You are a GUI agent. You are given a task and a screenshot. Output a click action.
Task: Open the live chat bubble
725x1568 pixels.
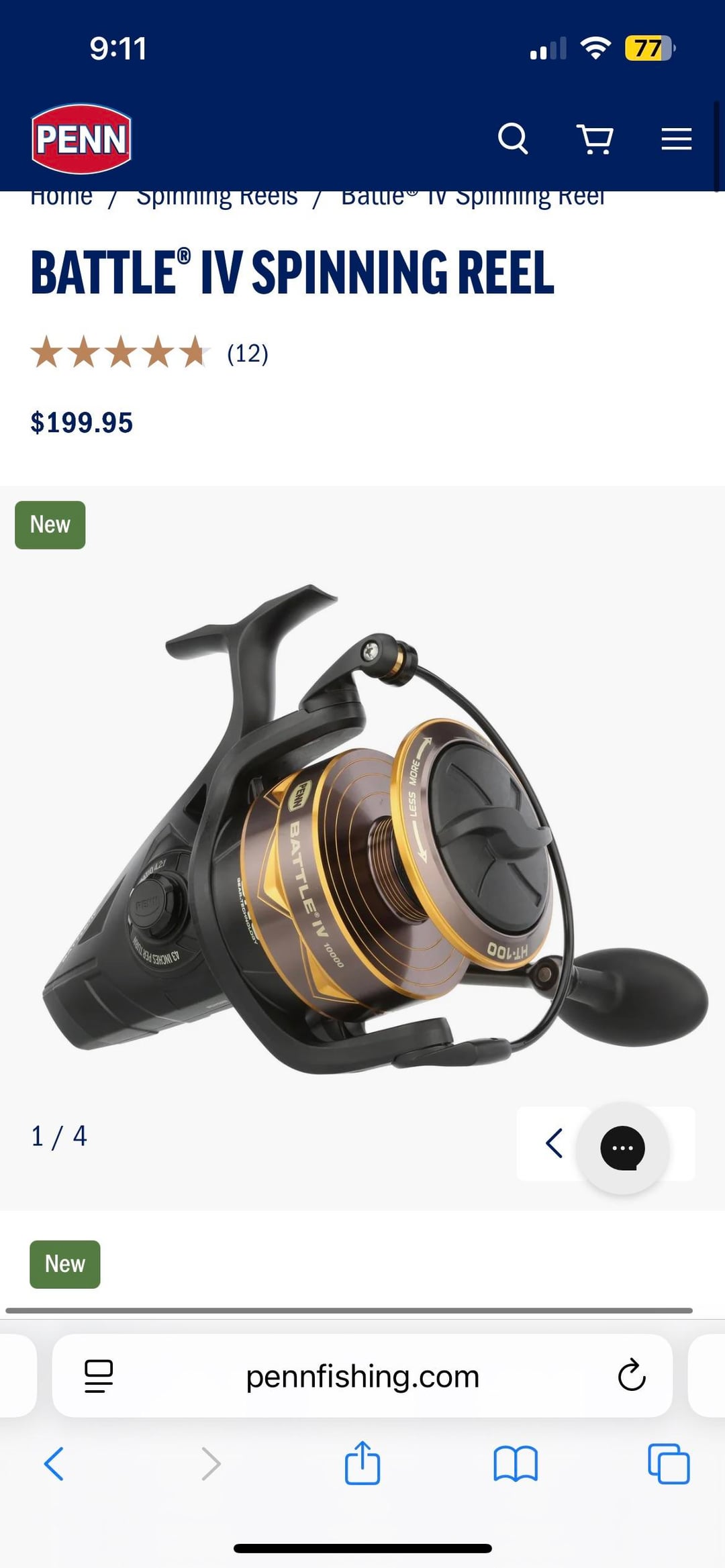622,1148
